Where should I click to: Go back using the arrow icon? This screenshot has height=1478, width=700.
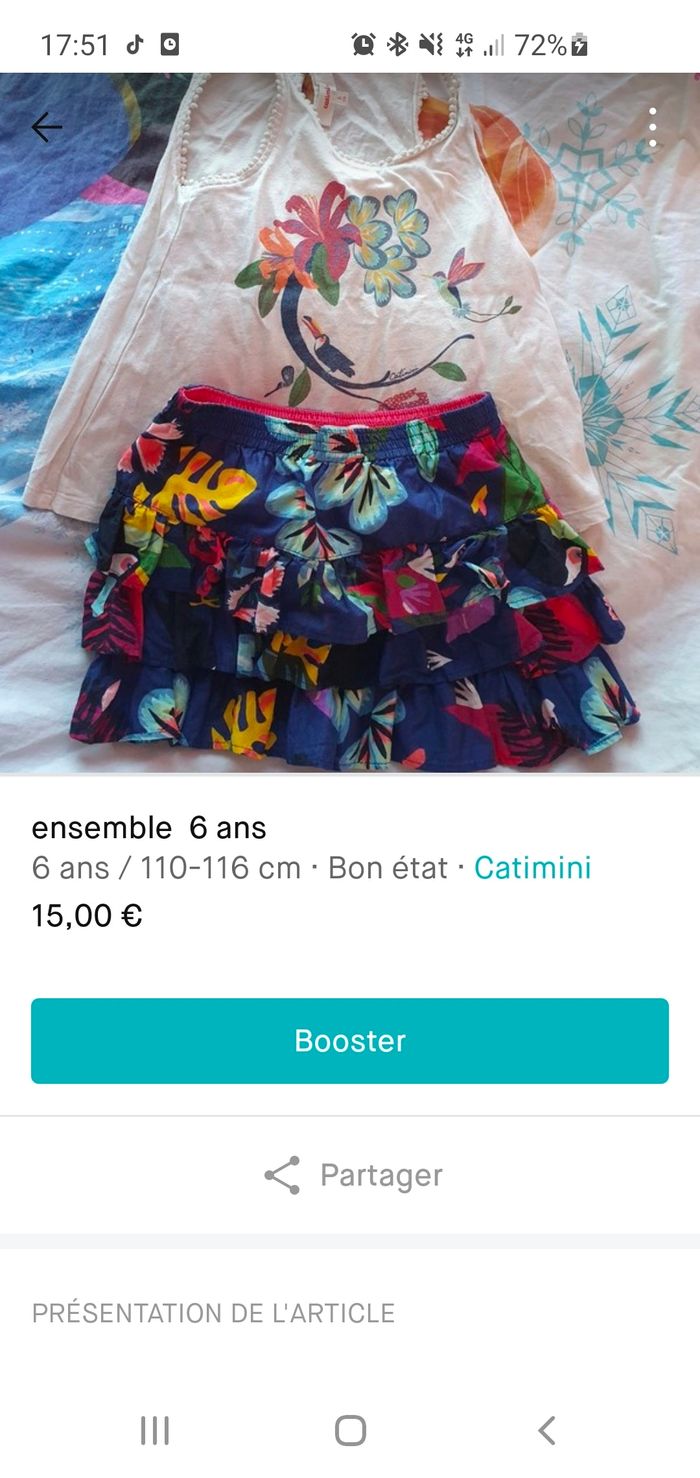click(x=46, y=128)
